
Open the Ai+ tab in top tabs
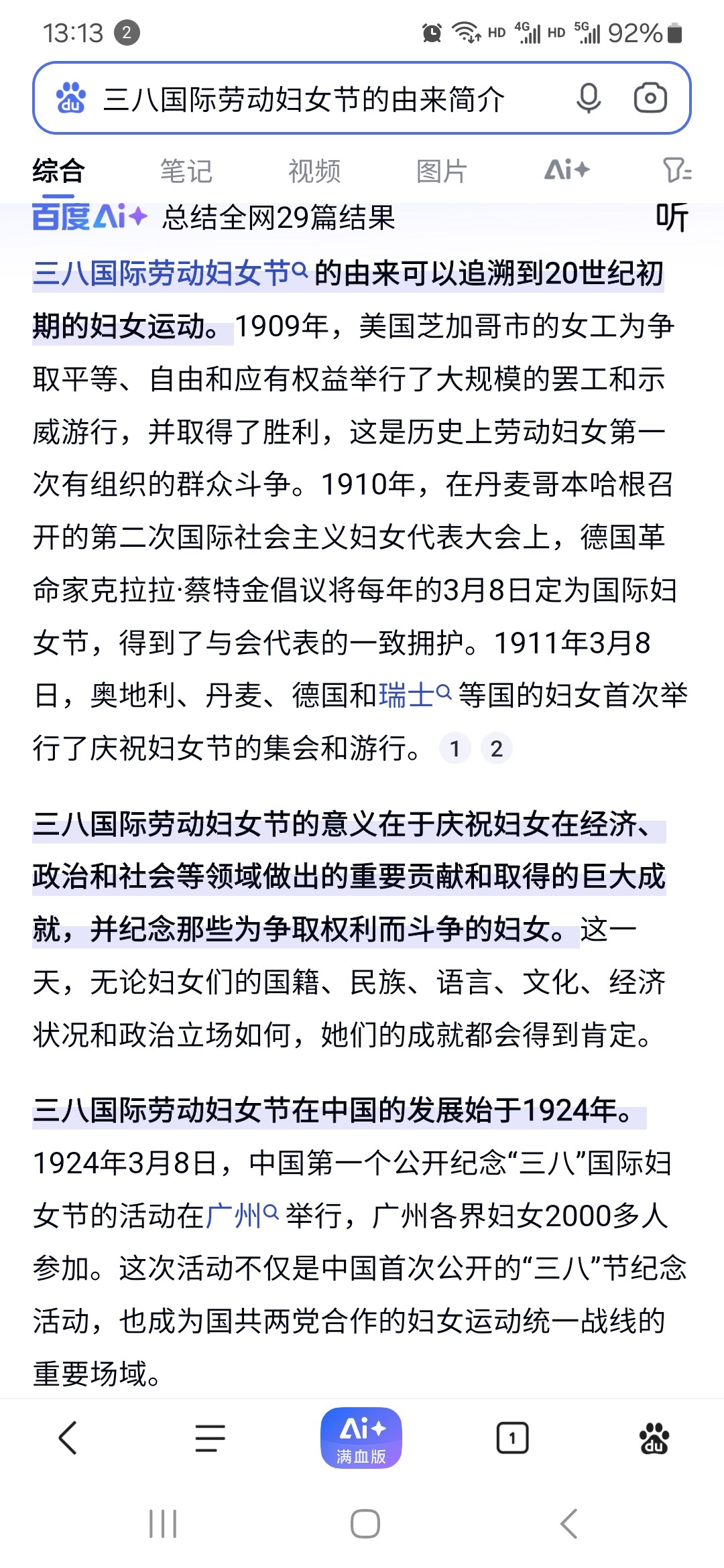point(567,170)
